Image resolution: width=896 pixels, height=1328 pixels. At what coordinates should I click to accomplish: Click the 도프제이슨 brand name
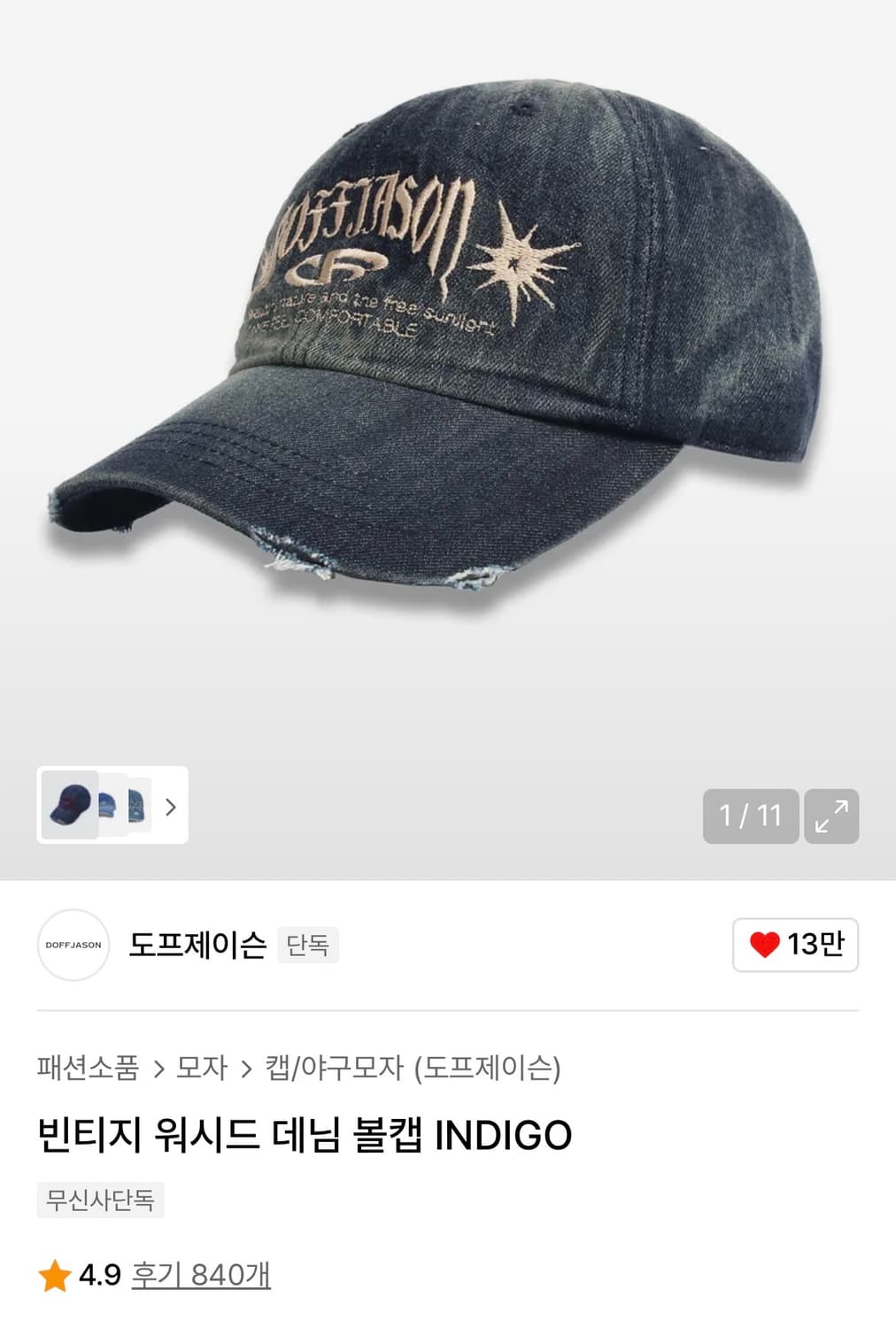[x=196, y=946]
